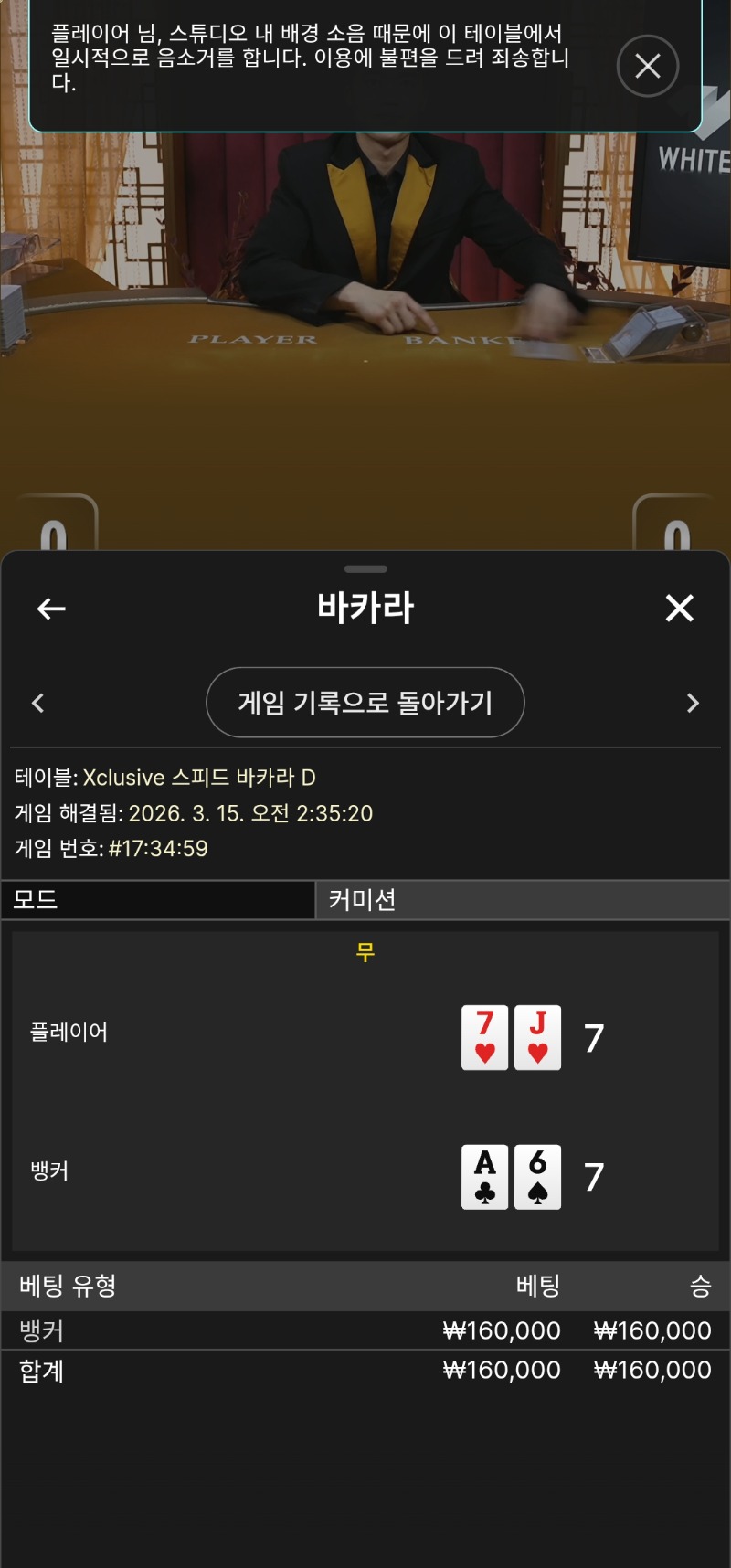View the previous game record
Screen dimensions: 731x1568
tap(38, 703)
